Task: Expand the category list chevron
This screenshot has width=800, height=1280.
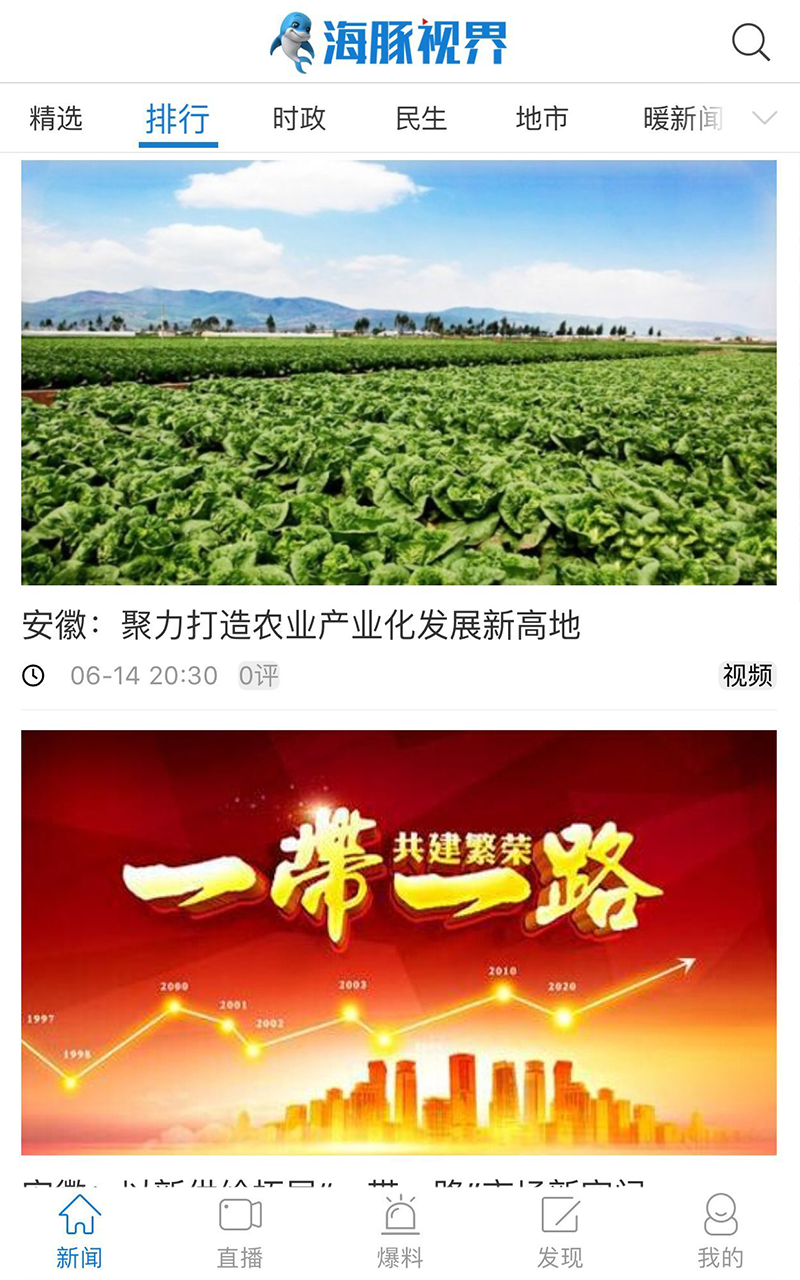Action: pos(765,119)
